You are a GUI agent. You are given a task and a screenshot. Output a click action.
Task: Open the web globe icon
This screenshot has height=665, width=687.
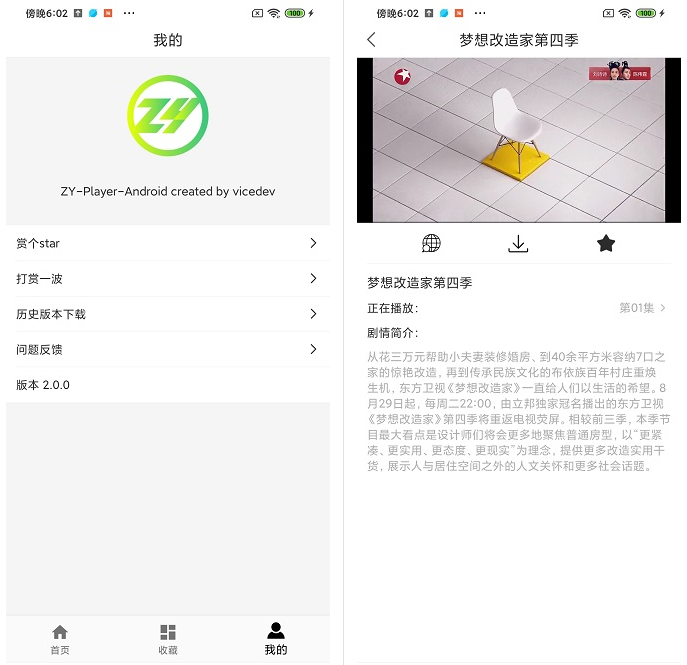431,243
